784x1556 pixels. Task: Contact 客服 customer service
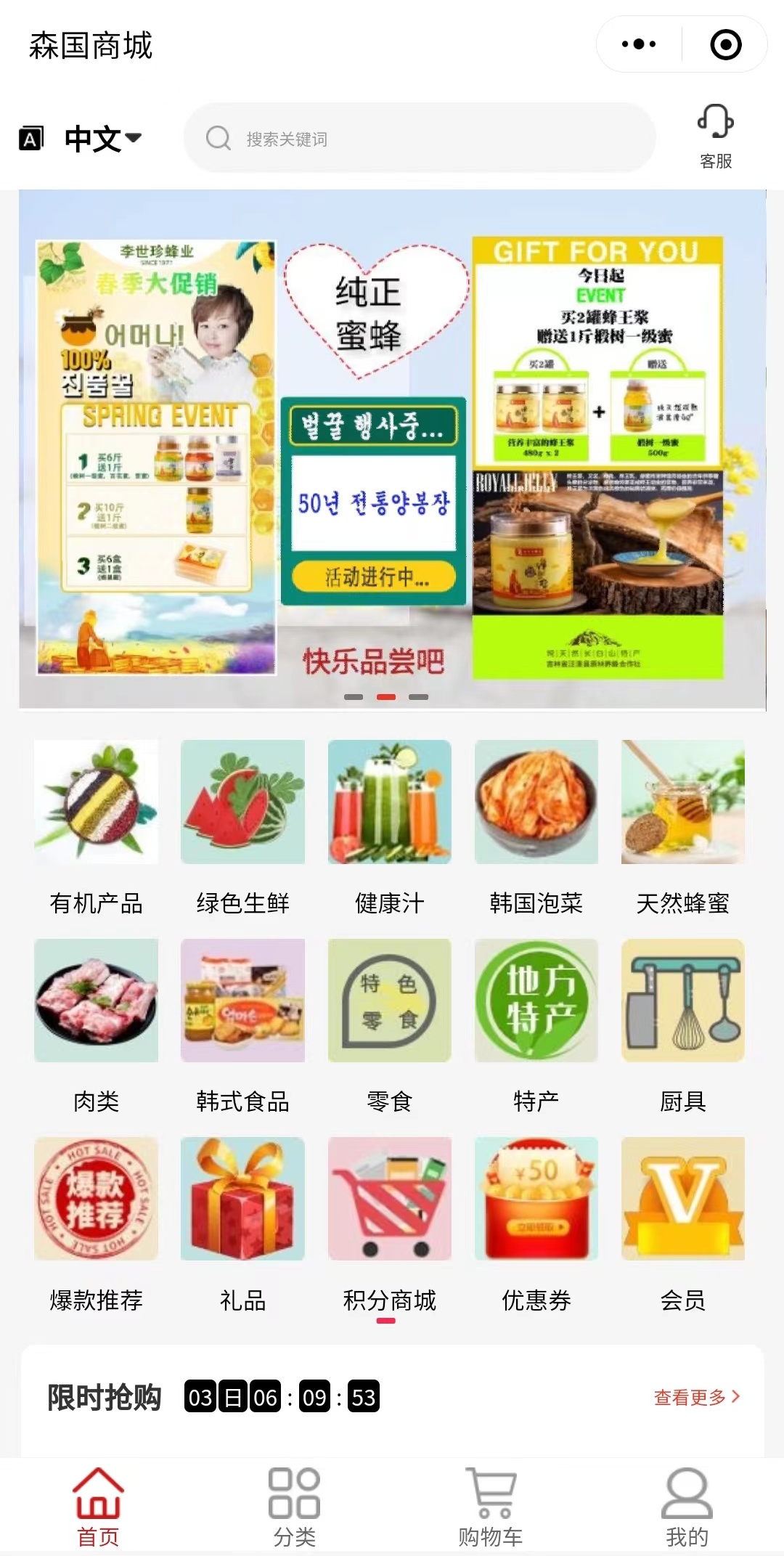(x=716, y=136)
